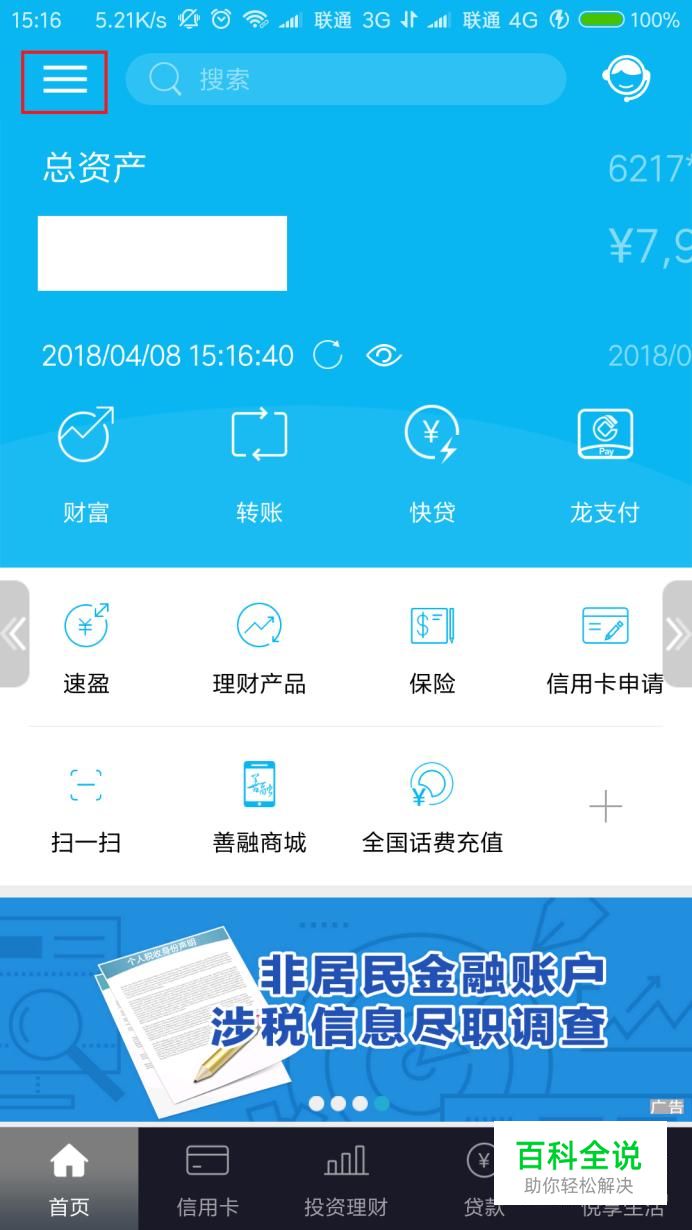Open customer service headset icon
Image resolution: width=692 pixels, height=1230 pixels.
(627, 79)
